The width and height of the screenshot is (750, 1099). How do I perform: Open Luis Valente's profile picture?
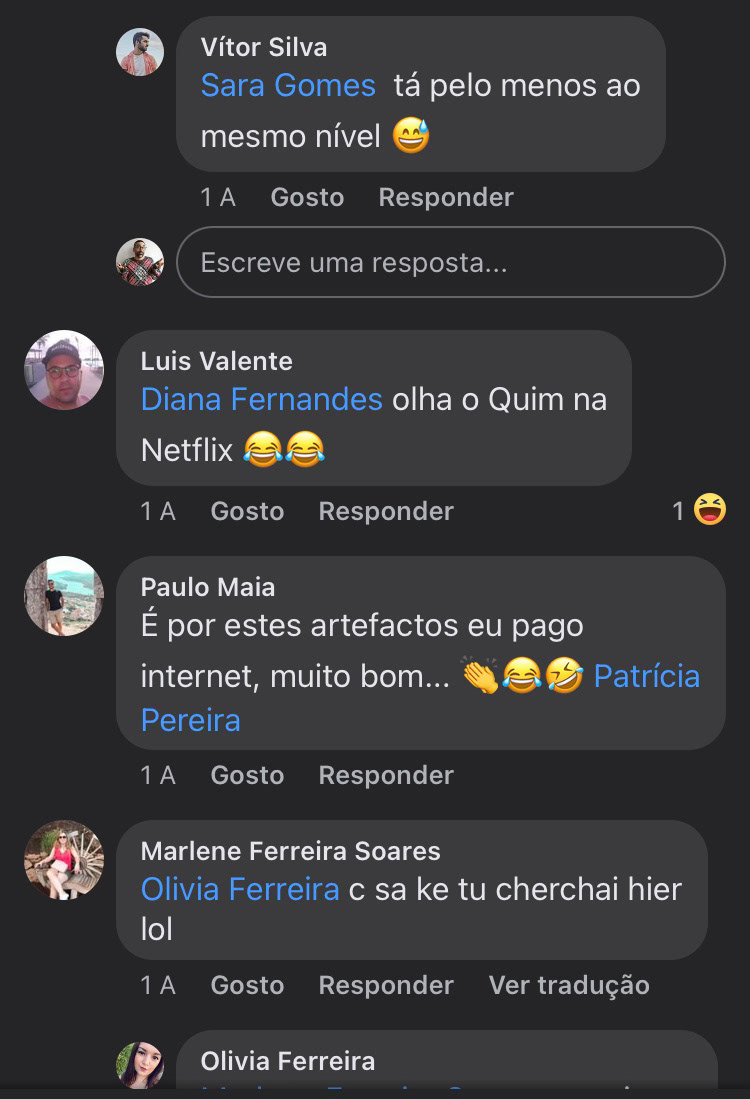64,370
